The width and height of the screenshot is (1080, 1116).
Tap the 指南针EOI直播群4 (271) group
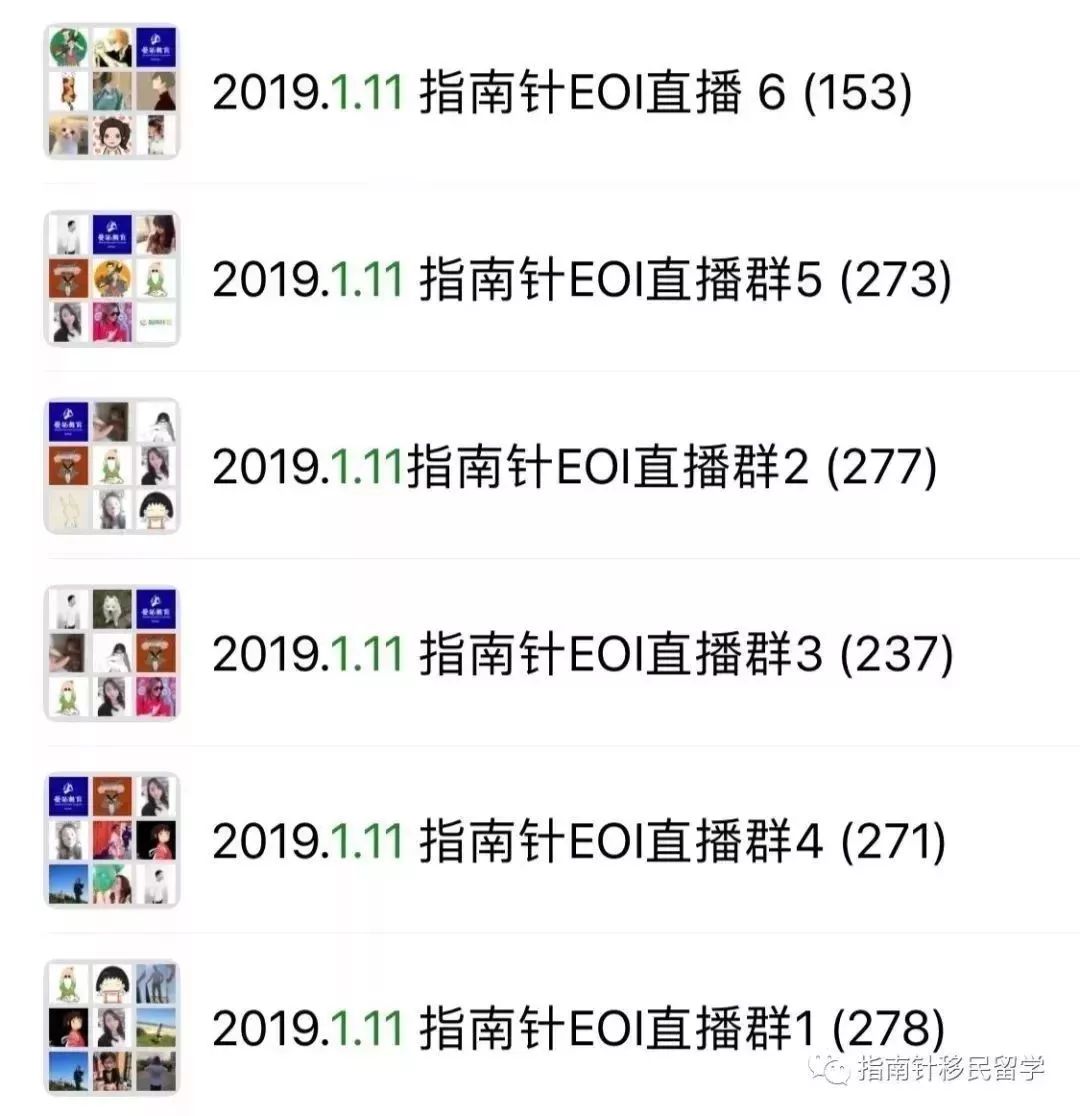578,841
